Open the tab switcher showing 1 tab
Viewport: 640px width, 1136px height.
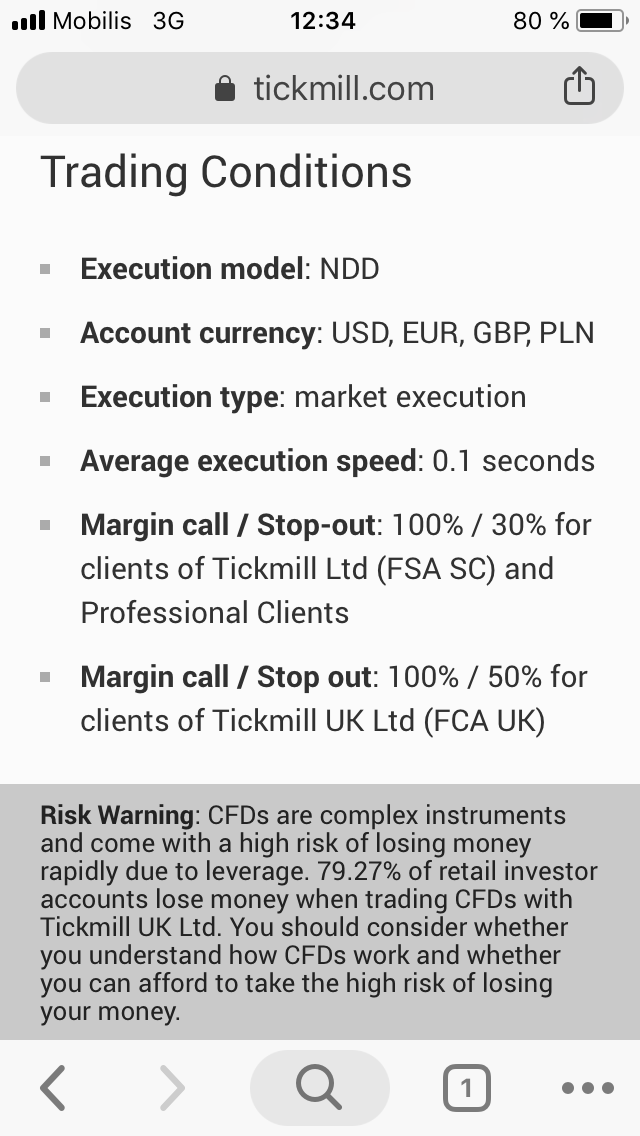click(x=466, y=1087)
